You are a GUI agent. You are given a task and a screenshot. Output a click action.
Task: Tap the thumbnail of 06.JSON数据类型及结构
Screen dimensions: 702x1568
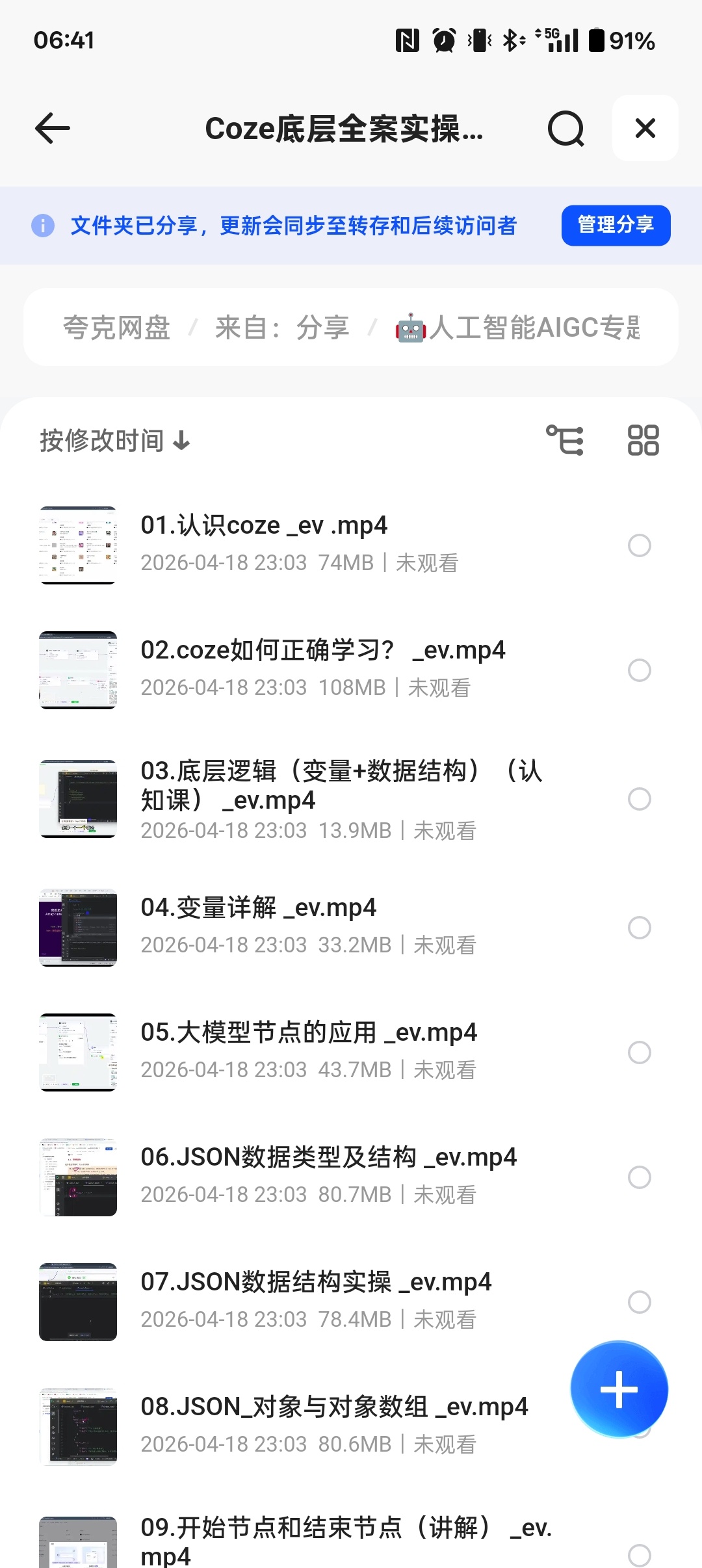(77, 1177)
